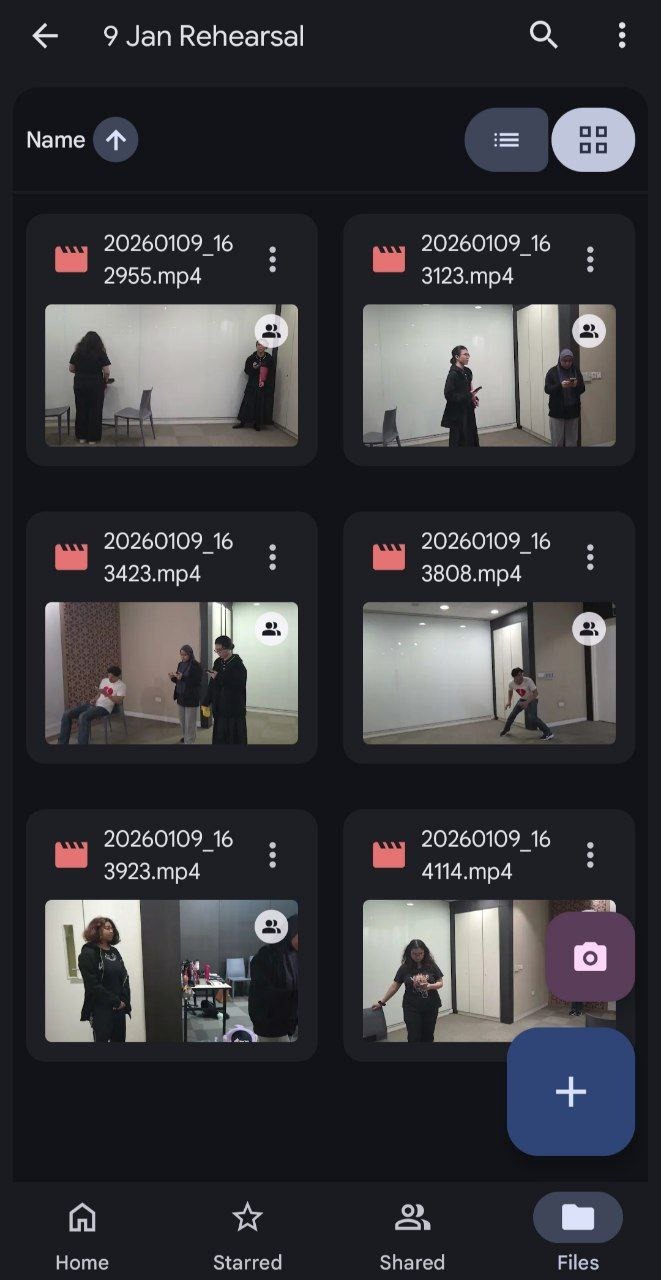Viewport: 661px width, 1280px height.
Task: Switch to grid view
Action: pos(593,140)
